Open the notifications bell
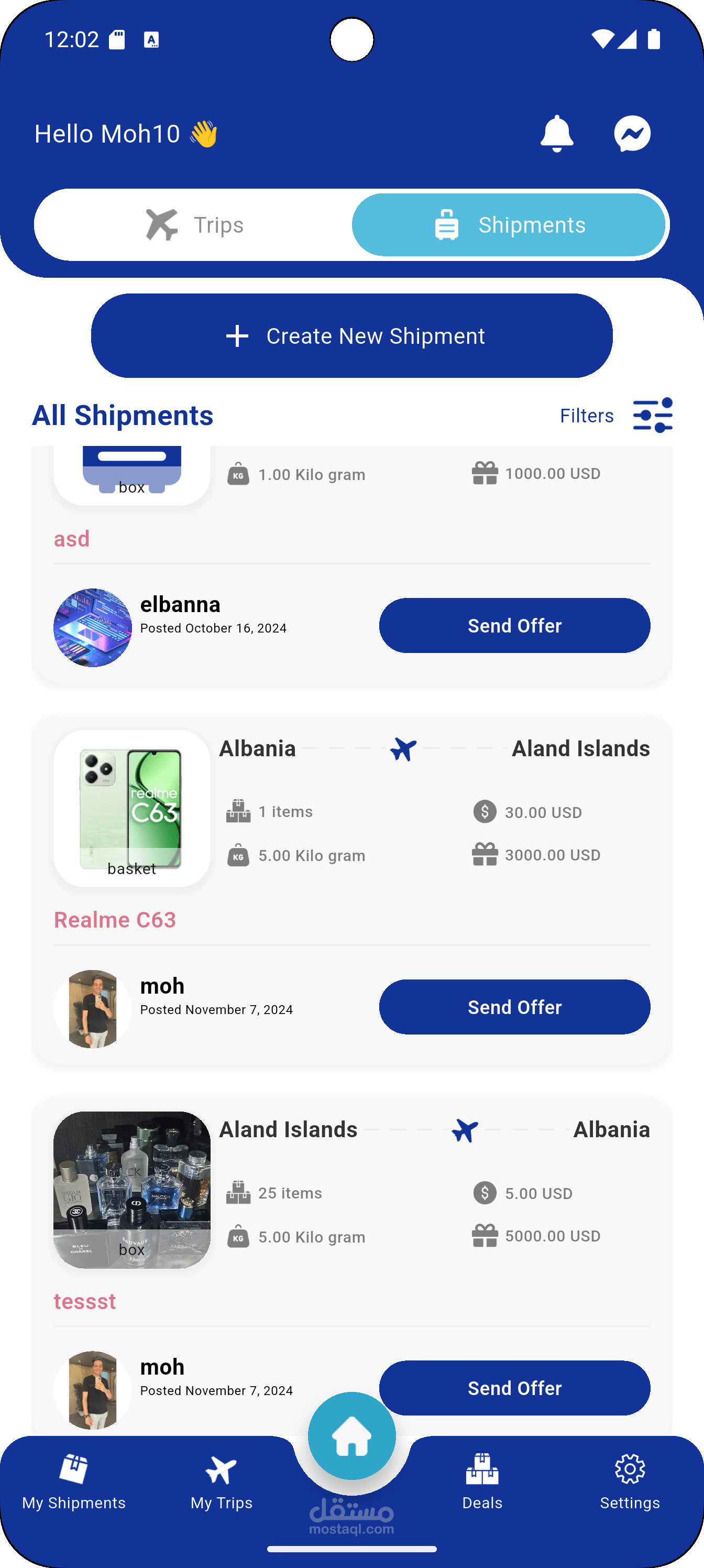Image resolution: width=704 pixels, height=1568 pixels. point(557,133)
